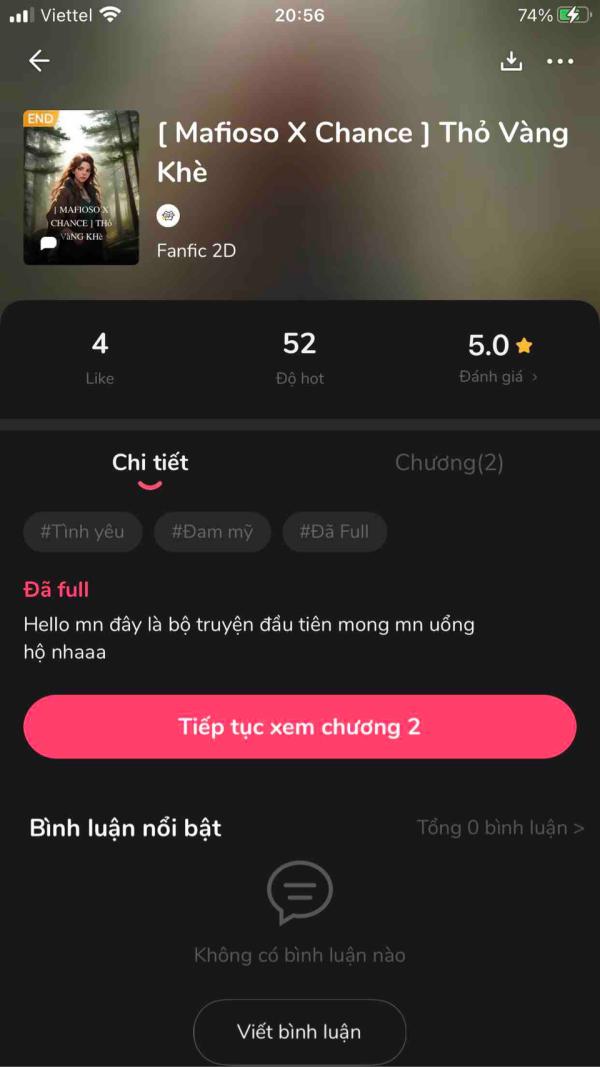600x1067 pixels.
Task: View all comments via Tổng 0 bình luận
Action: (500, 828)
